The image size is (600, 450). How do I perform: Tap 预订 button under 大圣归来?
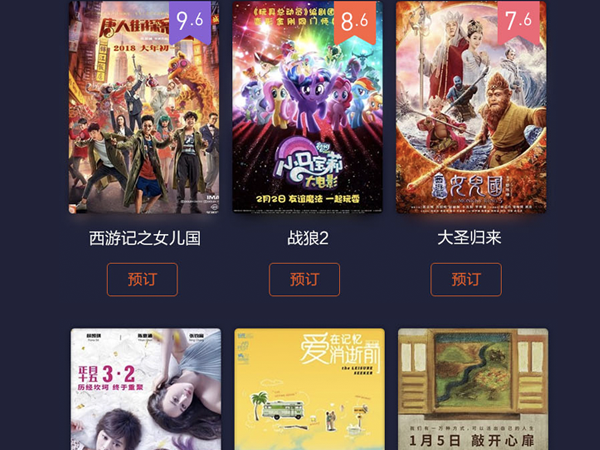[466, 279]
